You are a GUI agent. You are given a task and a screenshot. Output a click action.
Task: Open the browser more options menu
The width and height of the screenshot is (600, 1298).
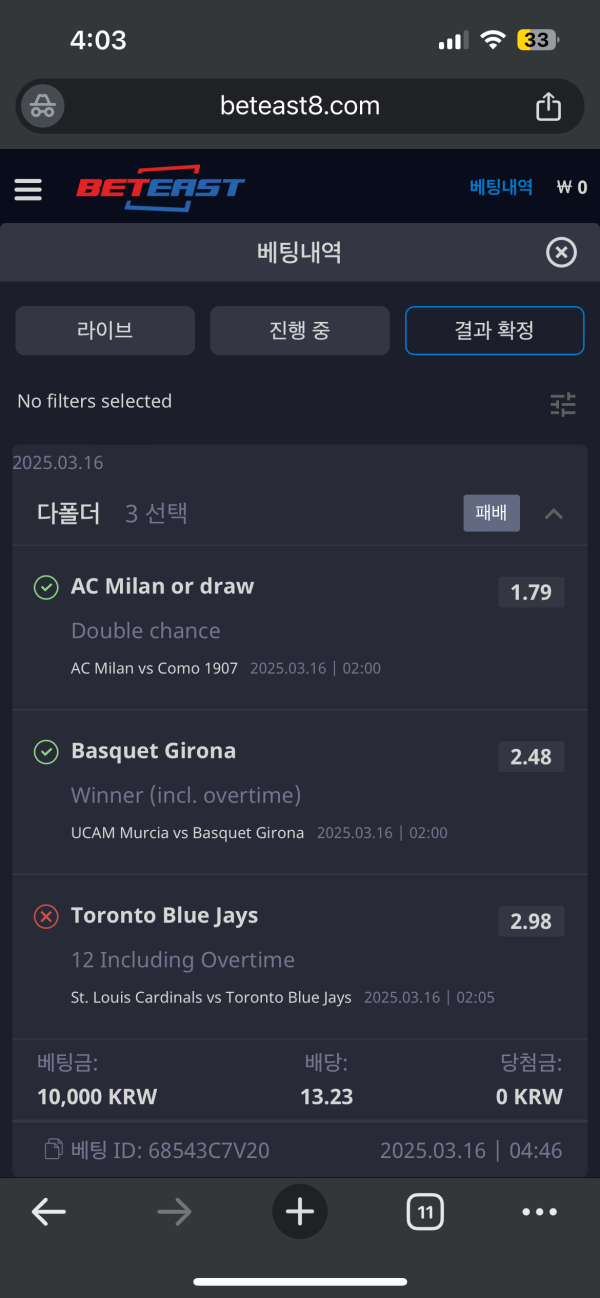coord(540,1212)
